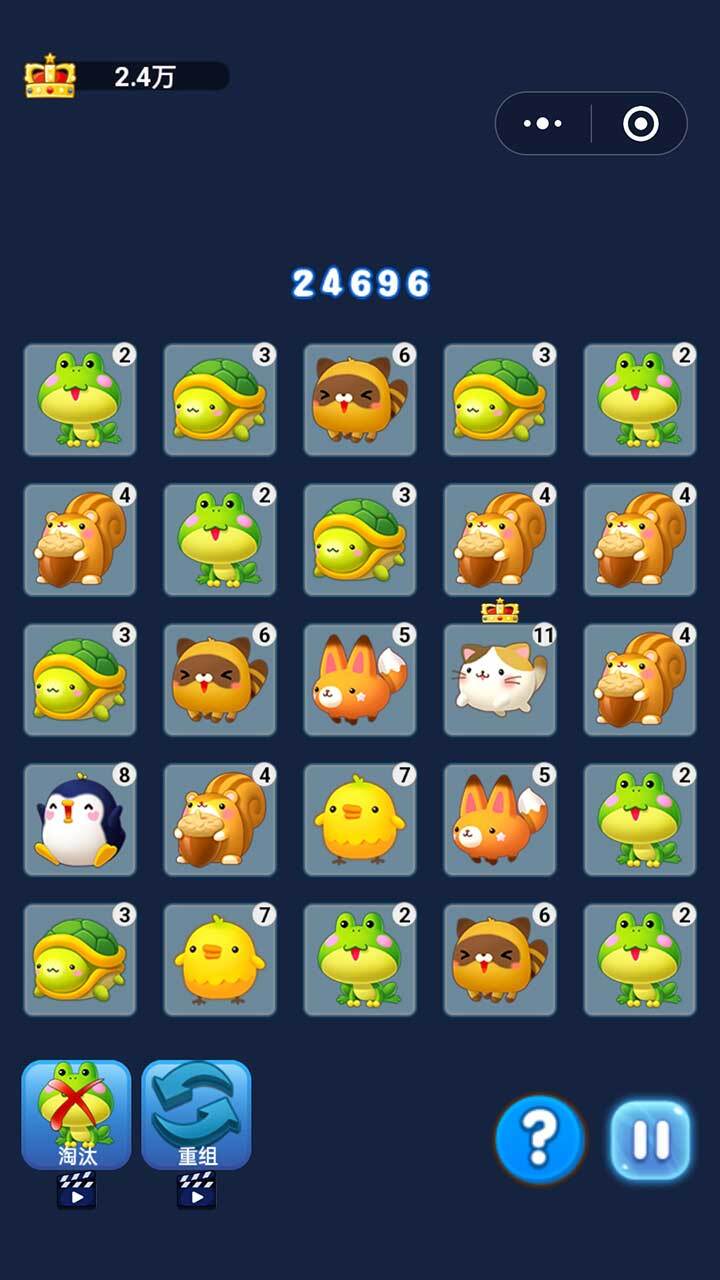720x1280 pixels.
Task: Tap the squirrel tile numbered 4 at top-right
Action: coord(640,540)
